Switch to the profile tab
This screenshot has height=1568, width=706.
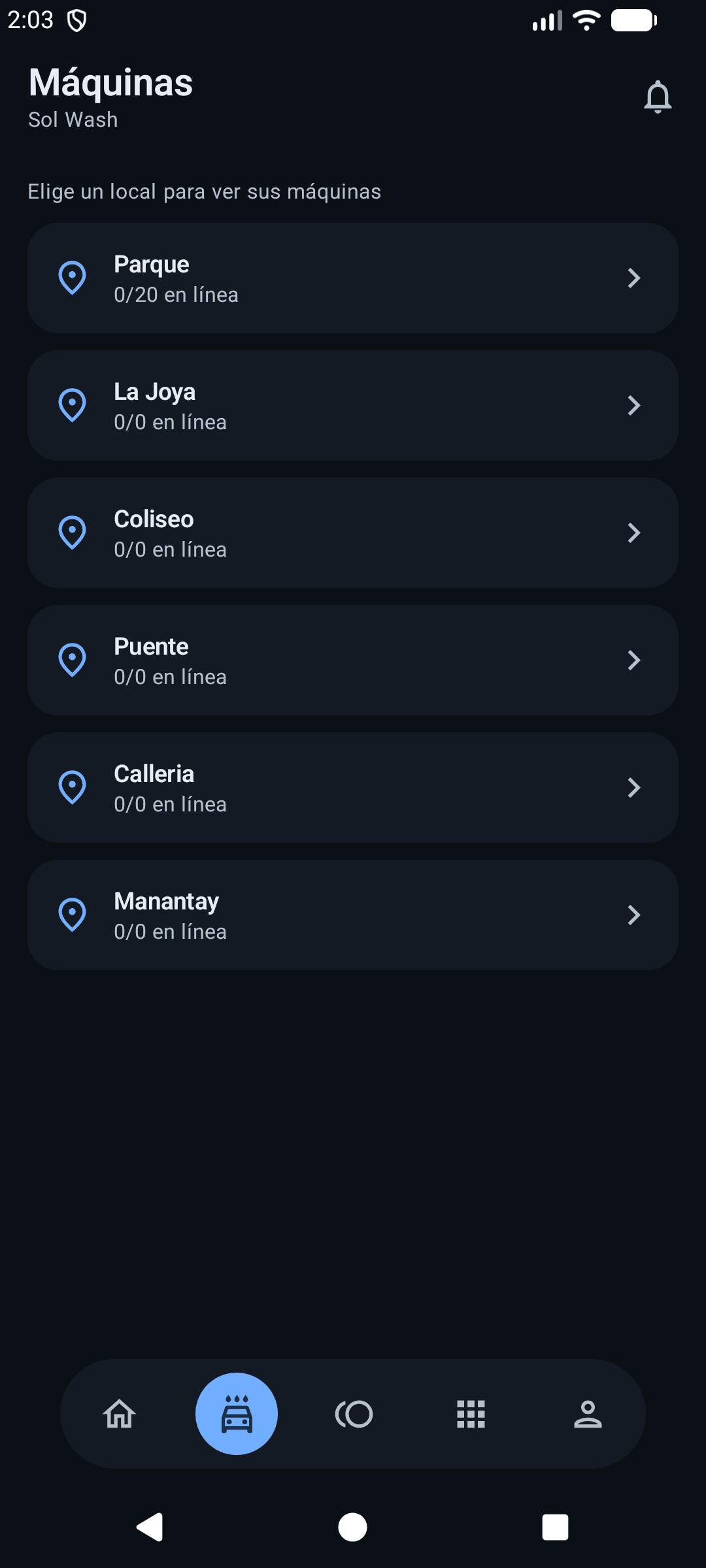click(588, 1414)
